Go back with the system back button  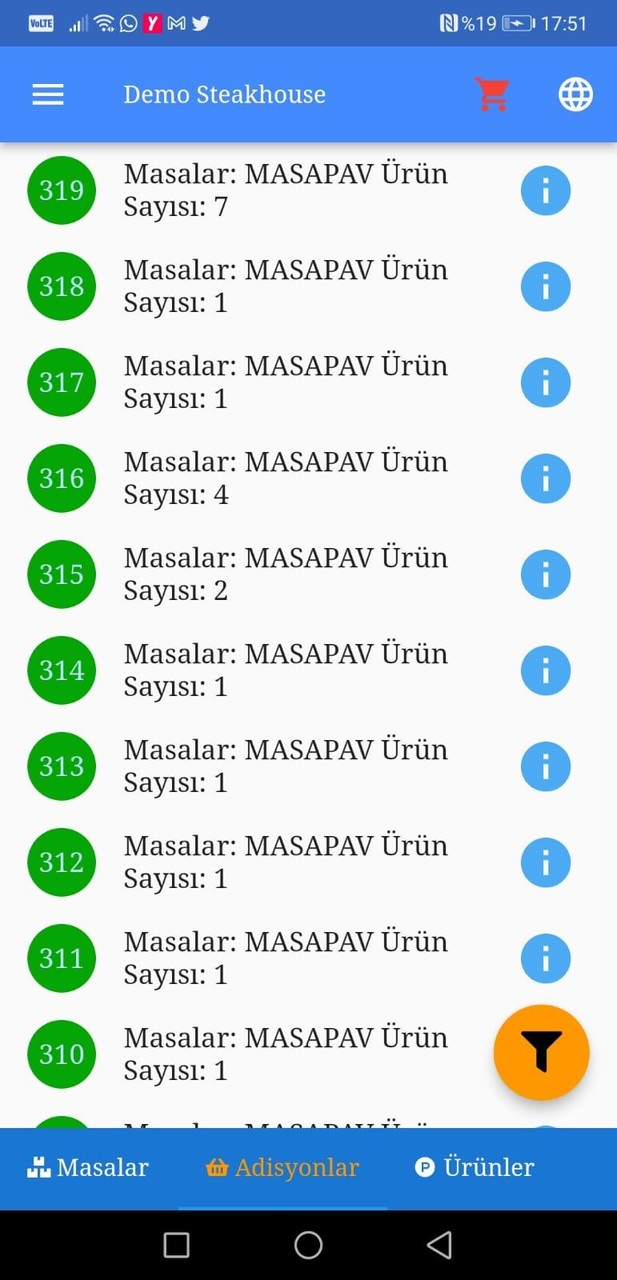[x=439, y=1245]
